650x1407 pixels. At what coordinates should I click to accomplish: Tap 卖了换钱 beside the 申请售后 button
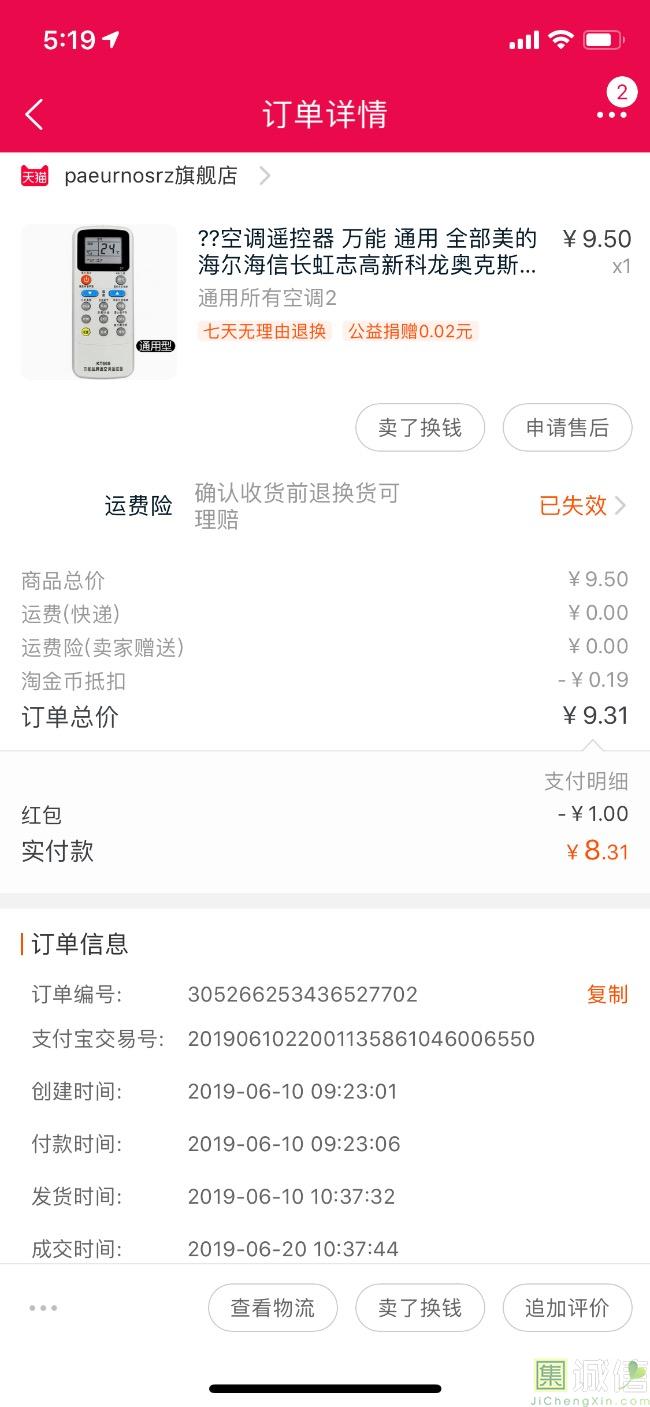[420, 428]
